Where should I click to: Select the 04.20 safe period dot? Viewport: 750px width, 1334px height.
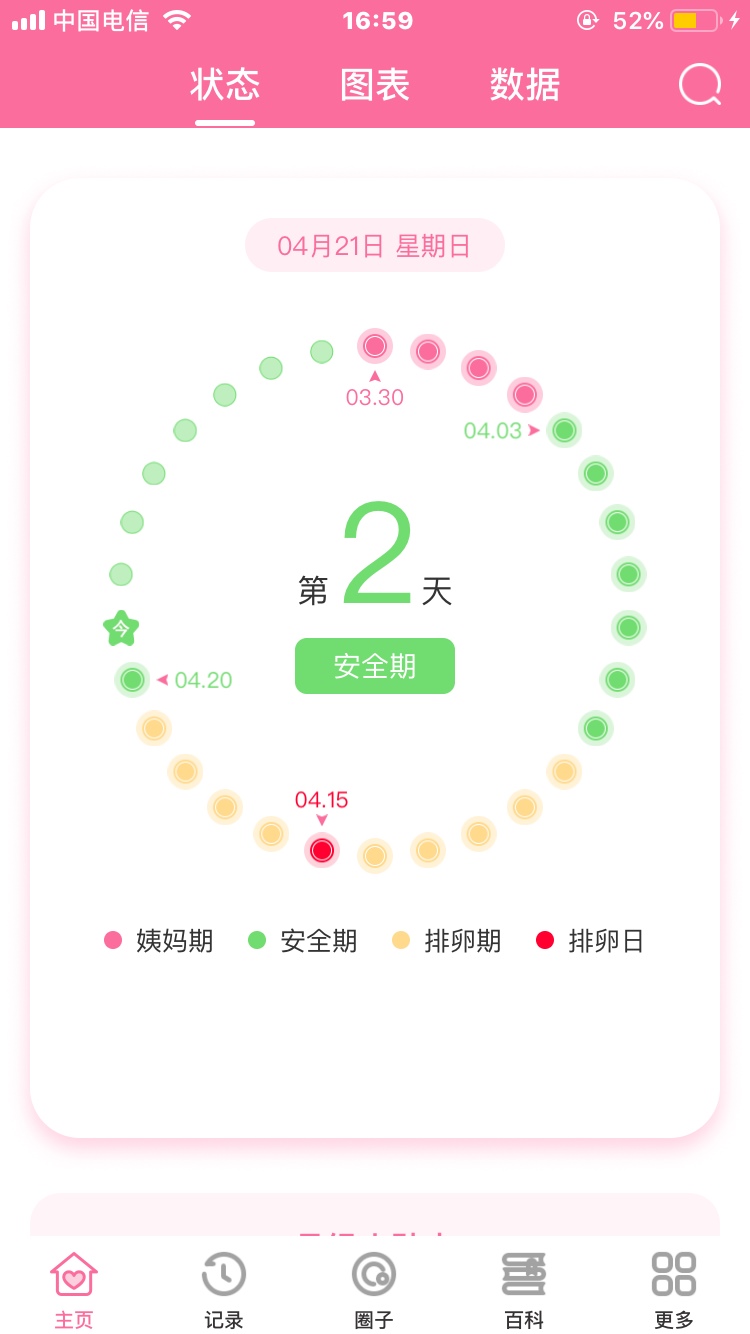click(132, 680)
